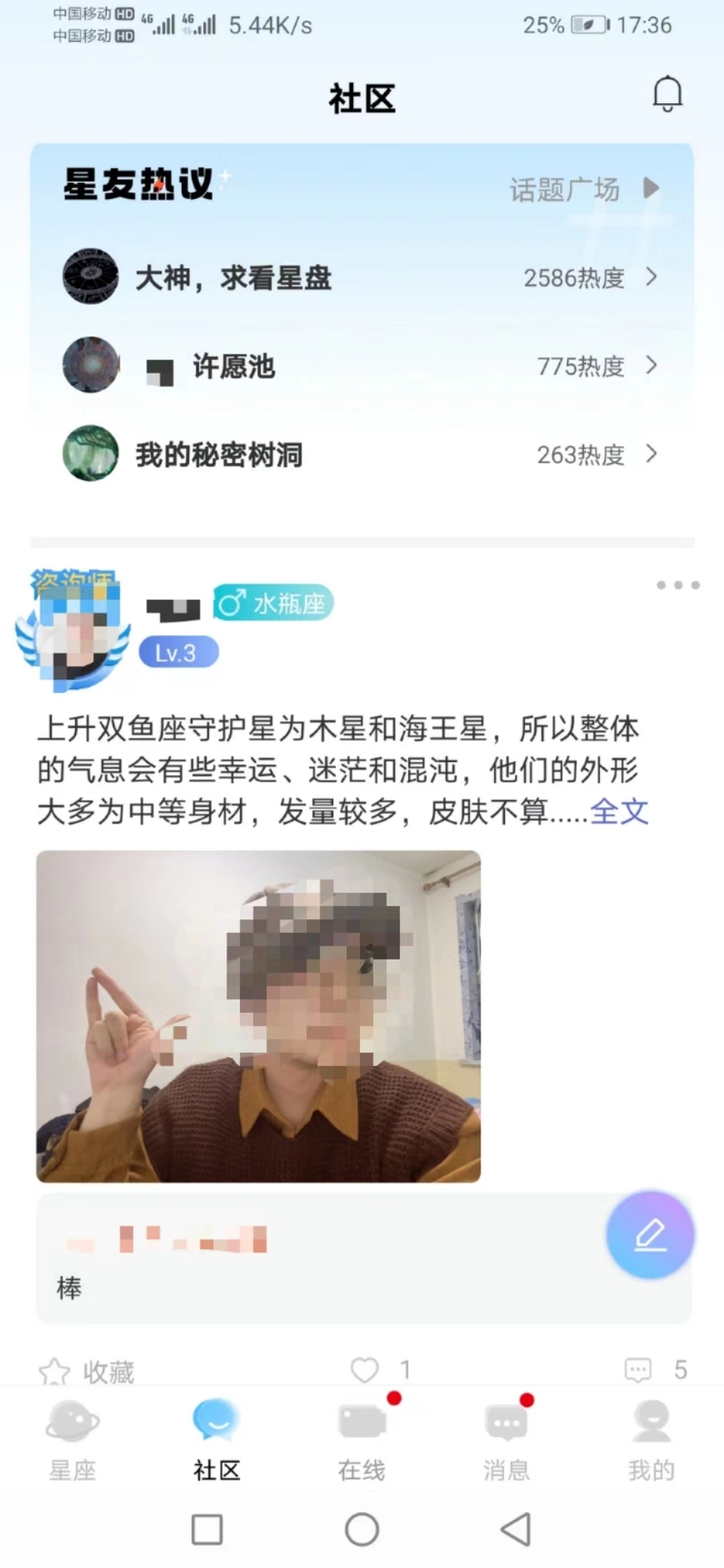Open the notification bell
The width and height of the screenshot is (724, 1568).
[668, 93]
